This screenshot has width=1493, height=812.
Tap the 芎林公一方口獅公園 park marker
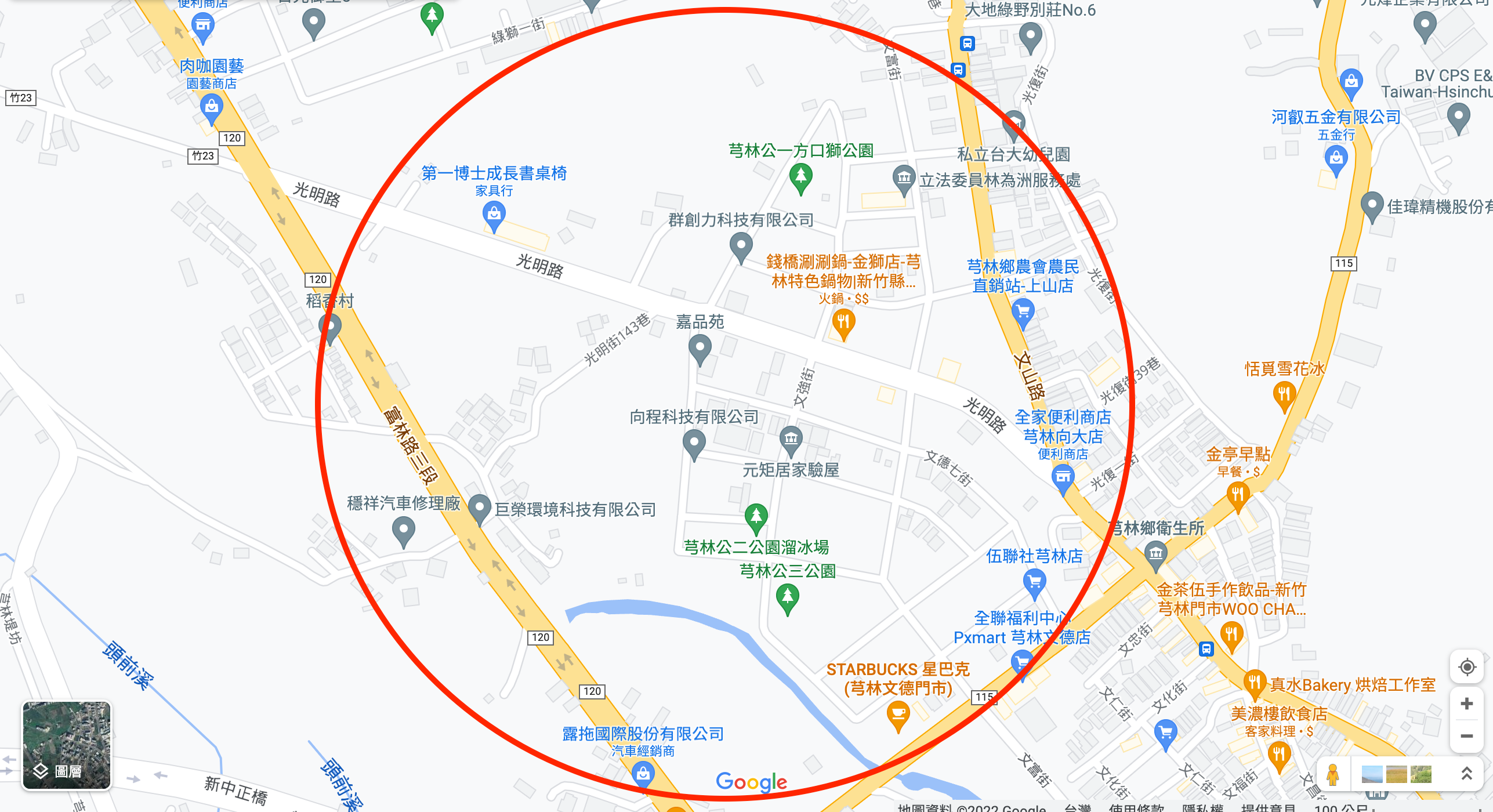[800, 175]
